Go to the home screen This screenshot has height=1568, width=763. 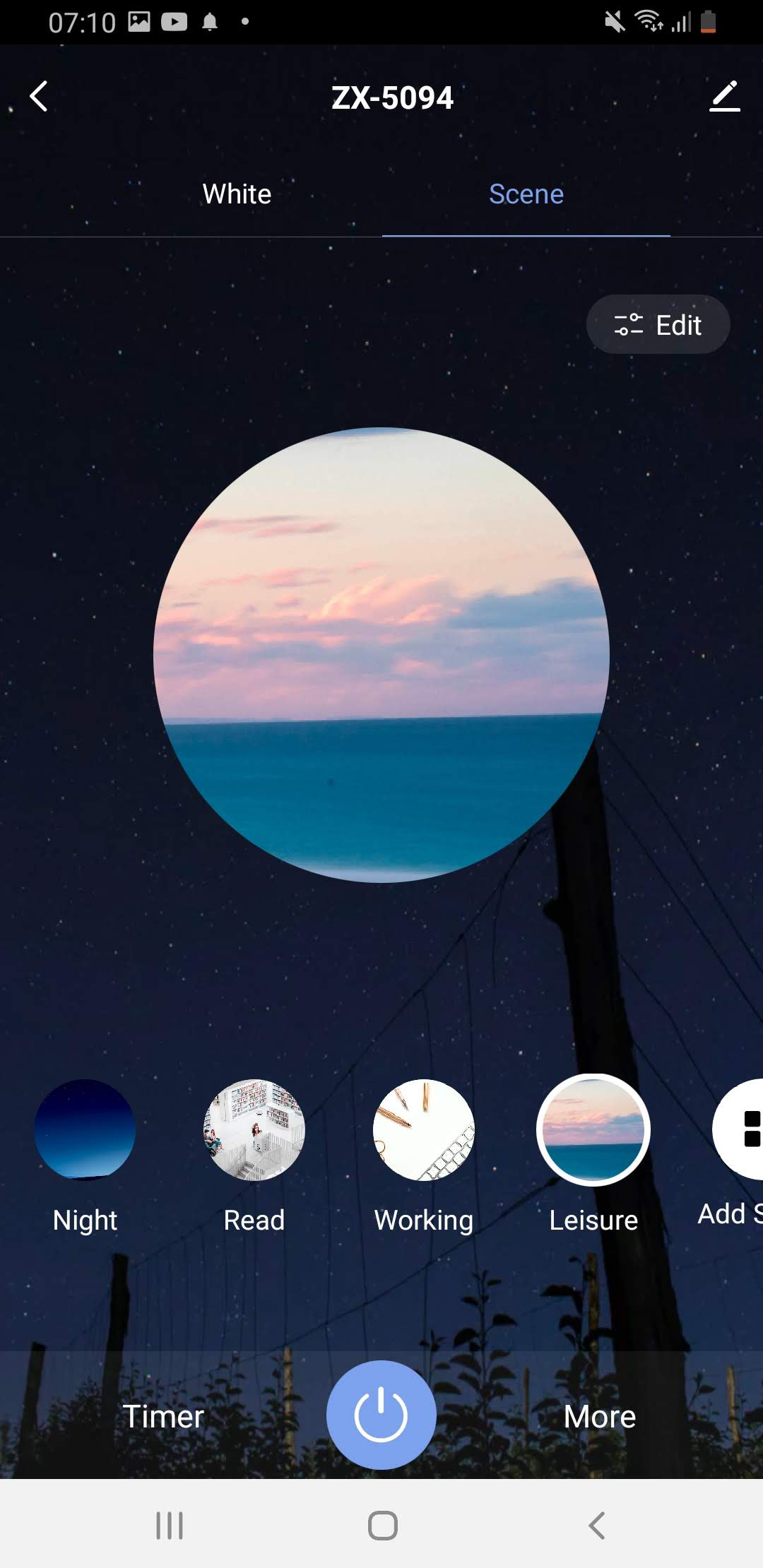(382, 1525)
